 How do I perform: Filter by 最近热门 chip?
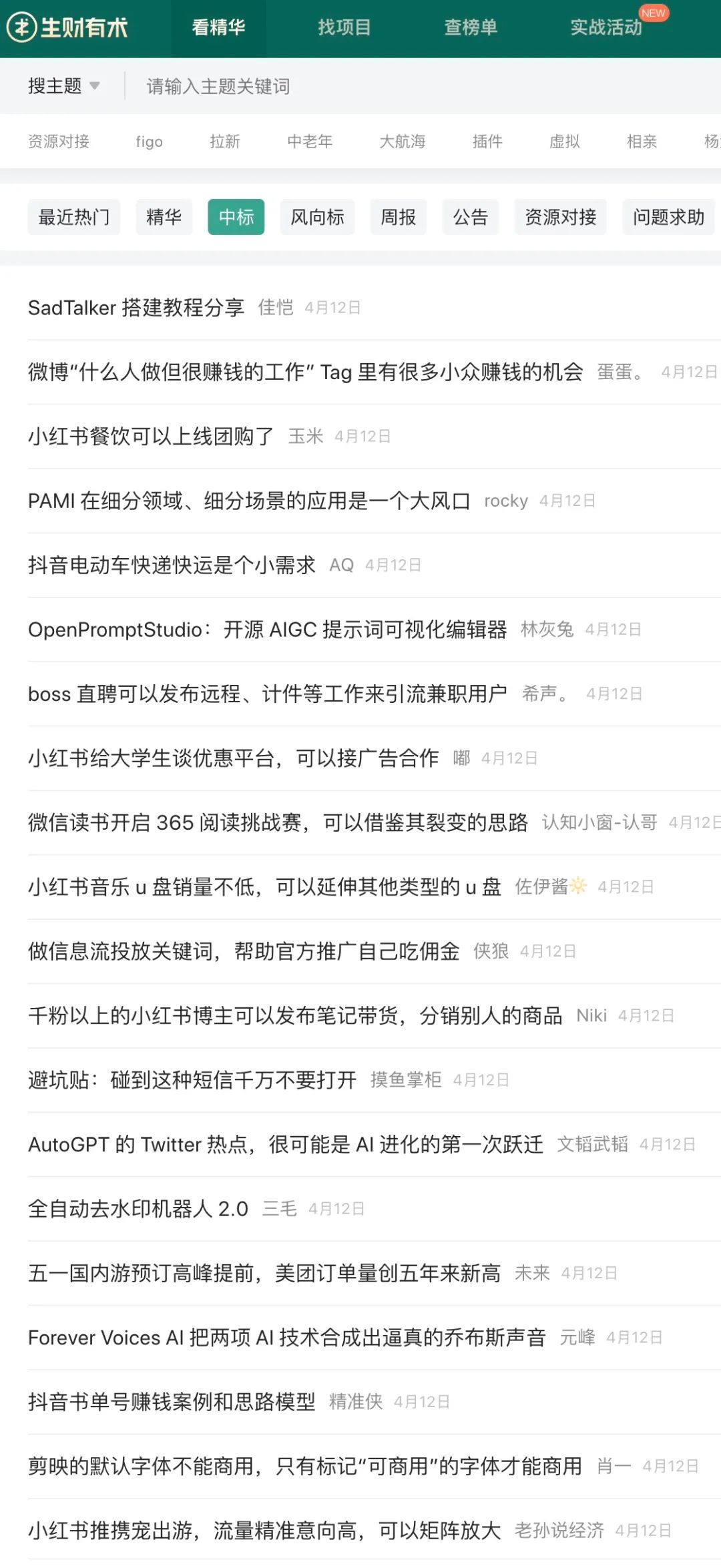[x=74, y=217]
